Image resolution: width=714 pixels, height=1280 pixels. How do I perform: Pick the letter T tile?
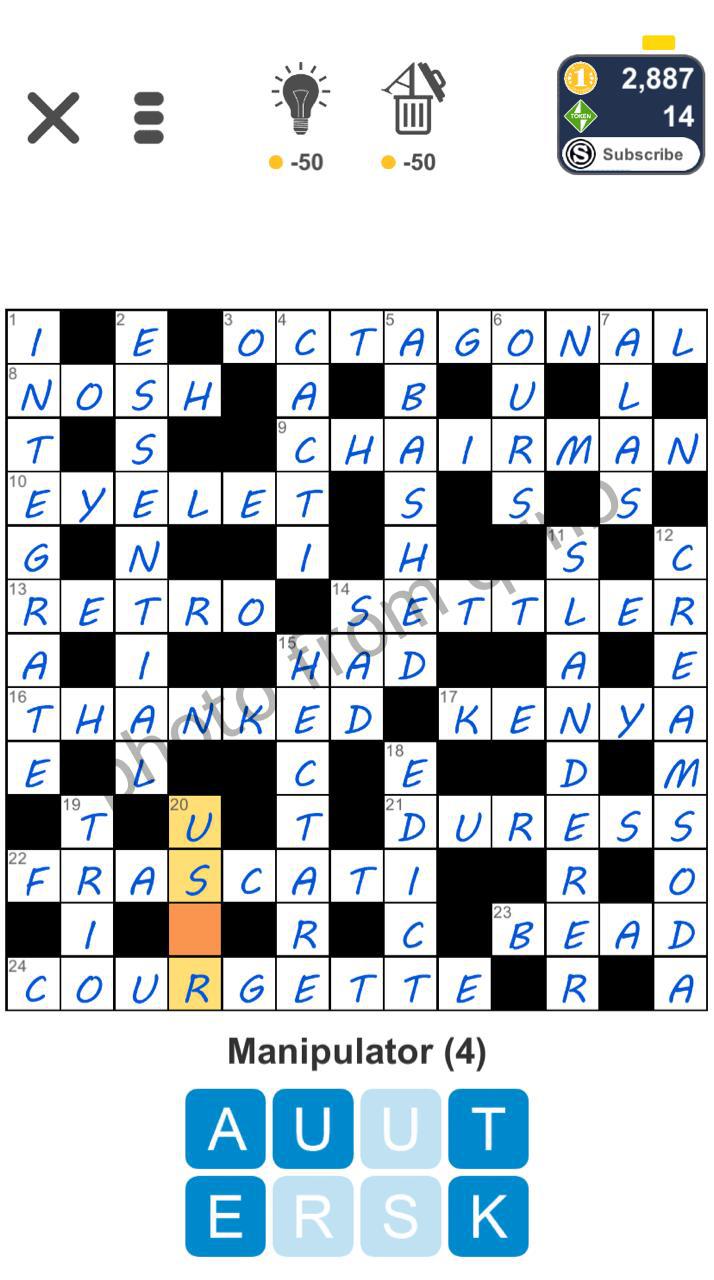[488, 1129]
